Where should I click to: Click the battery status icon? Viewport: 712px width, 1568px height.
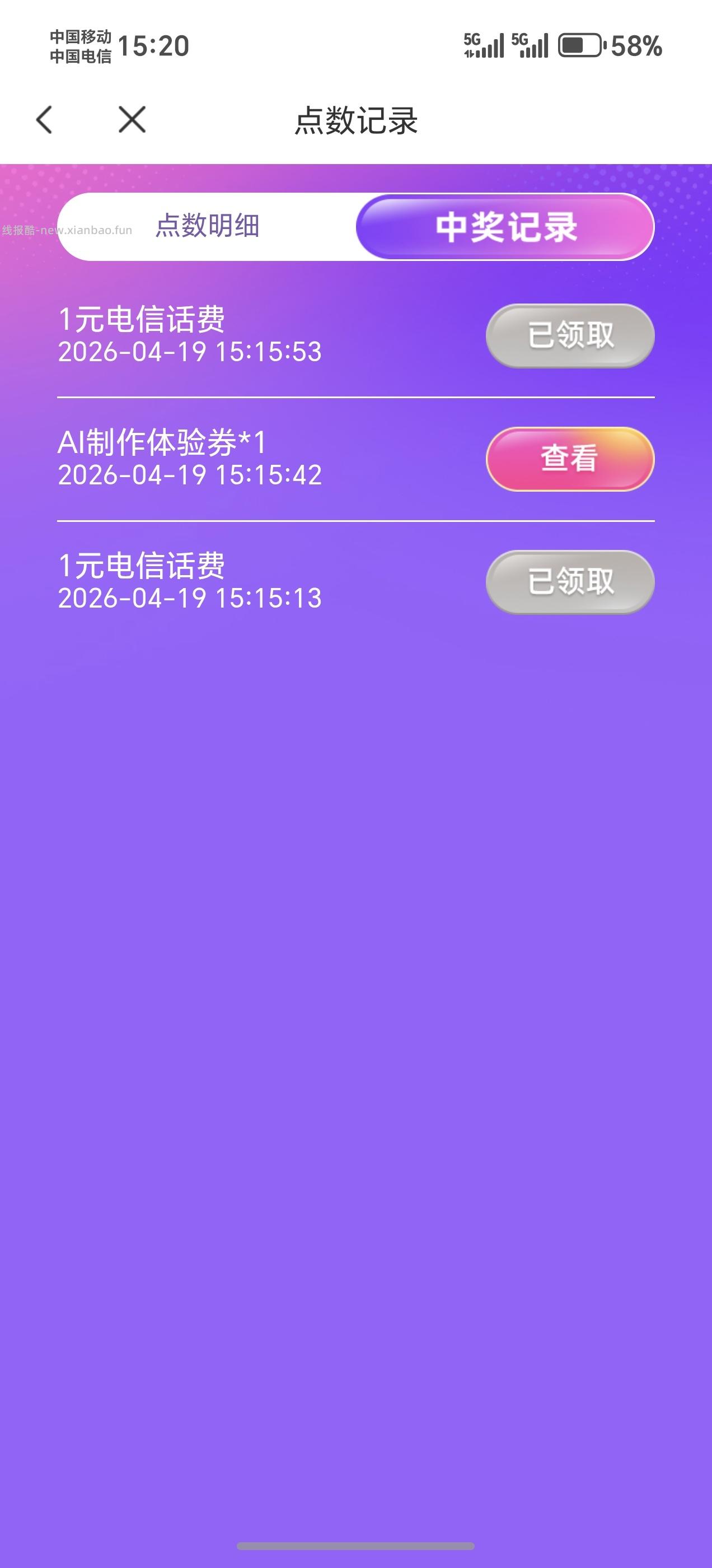[579, 44]
